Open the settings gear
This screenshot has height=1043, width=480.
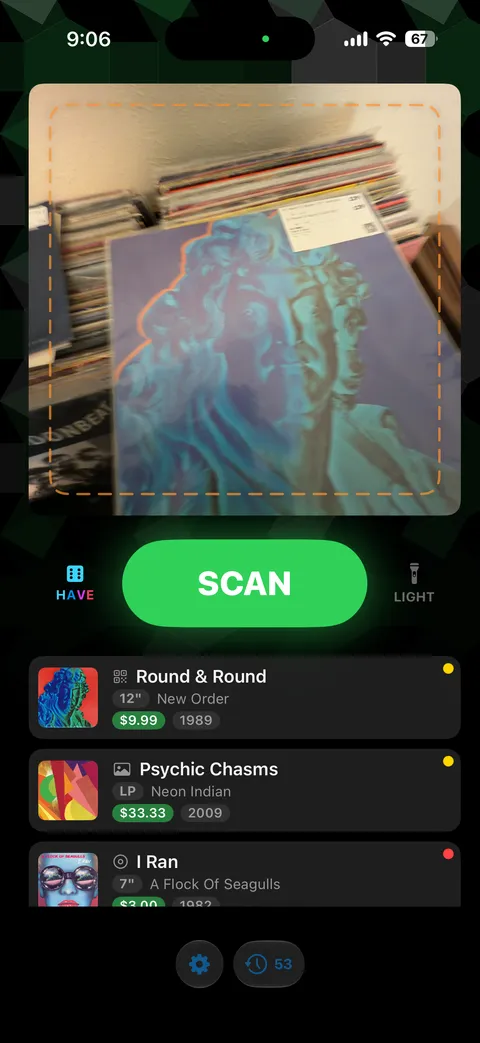(x=199, y=964)
